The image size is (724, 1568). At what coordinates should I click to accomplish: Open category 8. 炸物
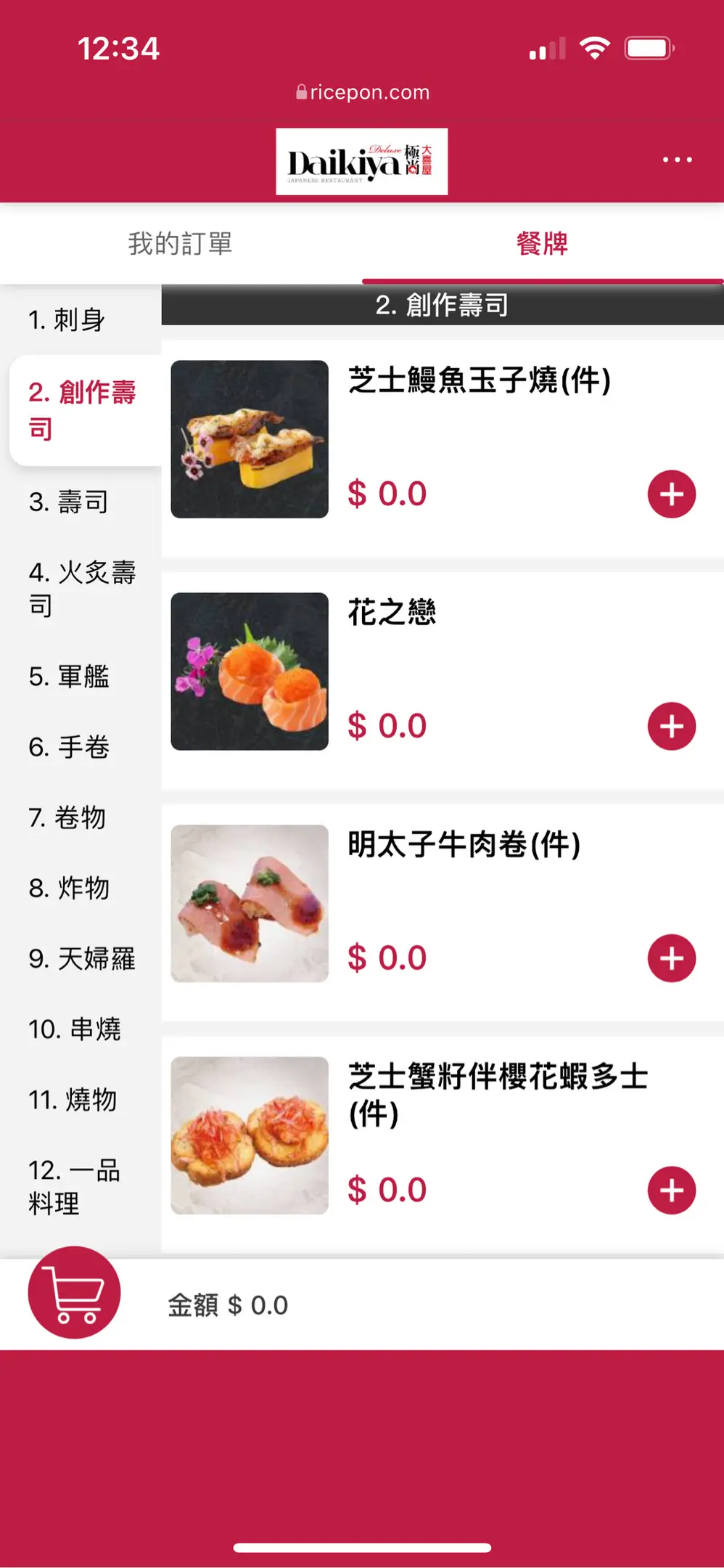click(x=69, y=888)
